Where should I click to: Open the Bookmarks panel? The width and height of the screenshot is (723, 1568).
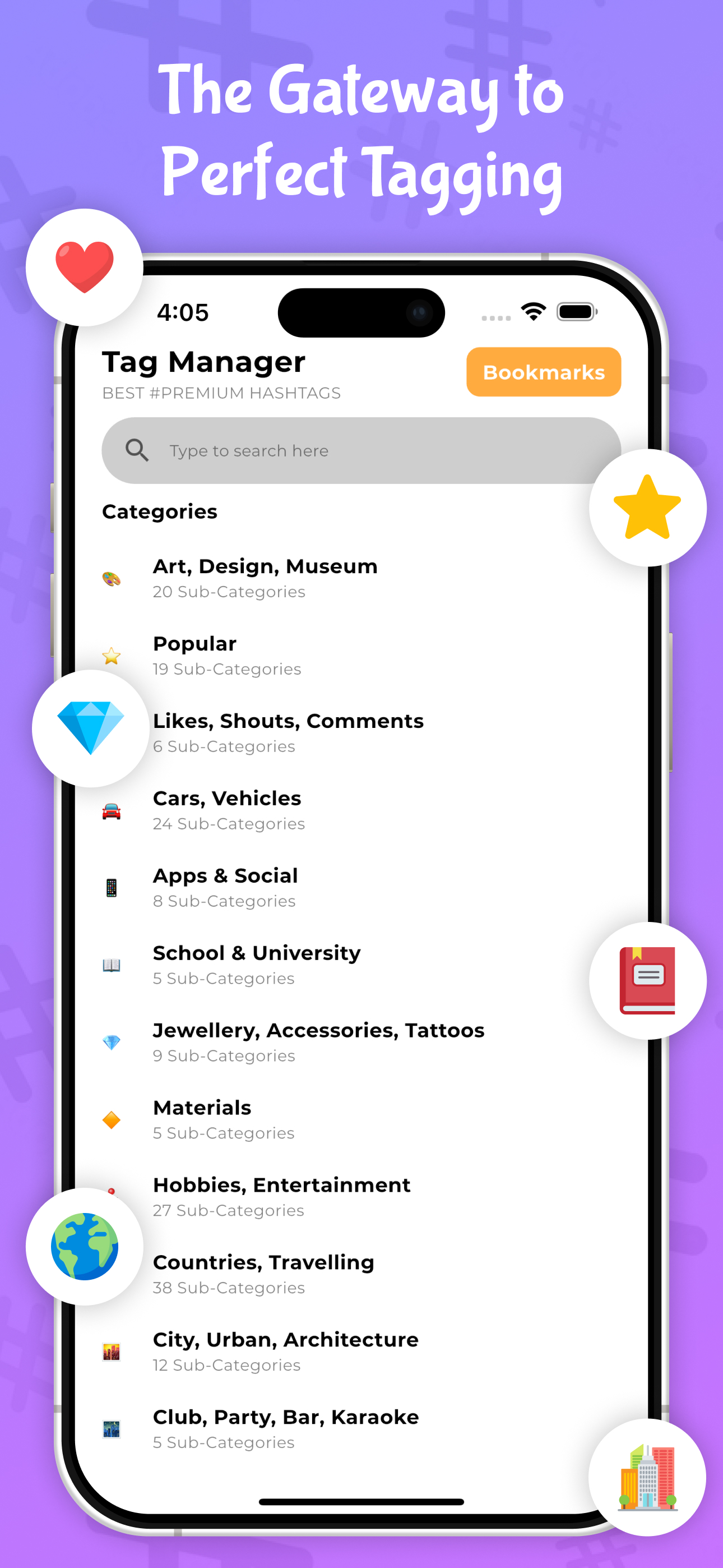coord(543,372)
